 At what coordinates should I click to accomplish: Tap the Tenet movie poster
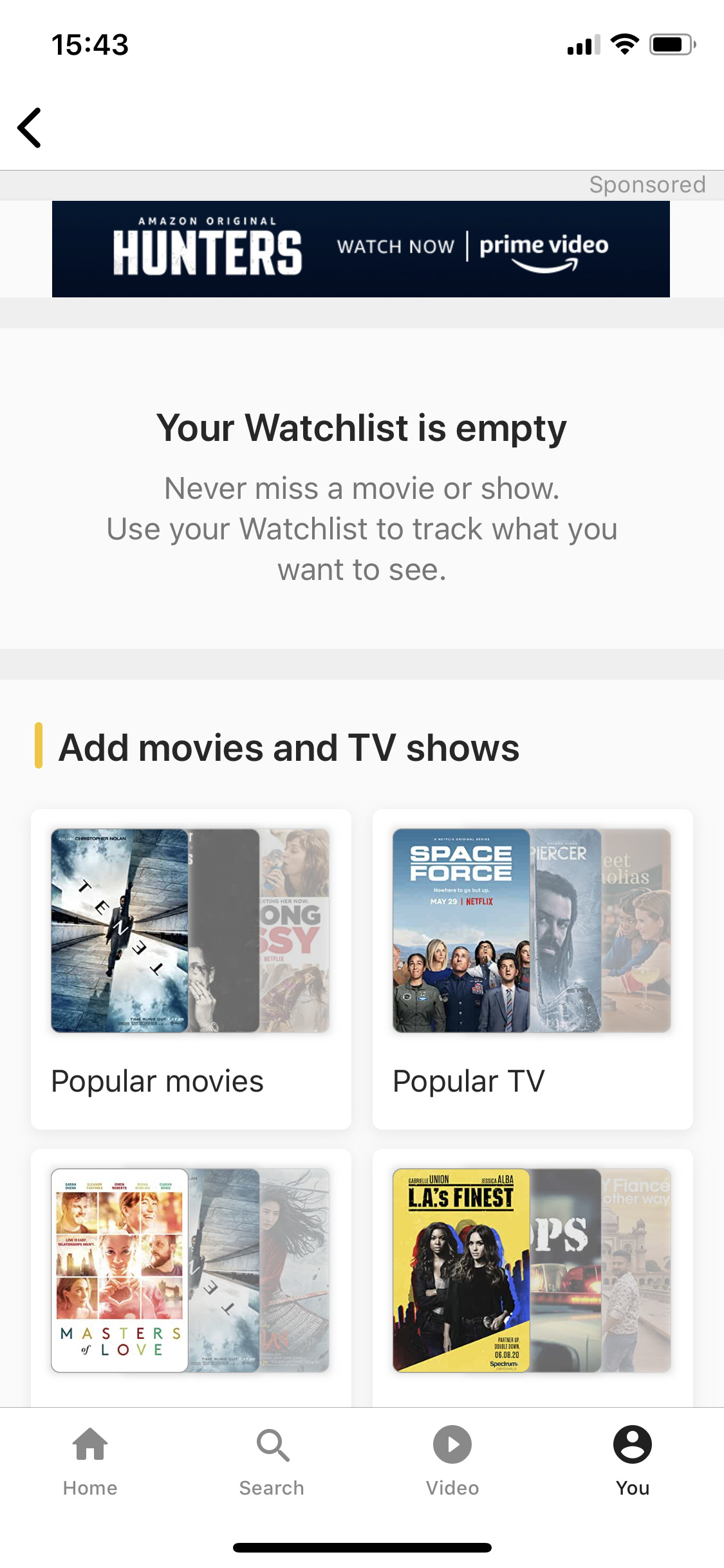[120, 929]
